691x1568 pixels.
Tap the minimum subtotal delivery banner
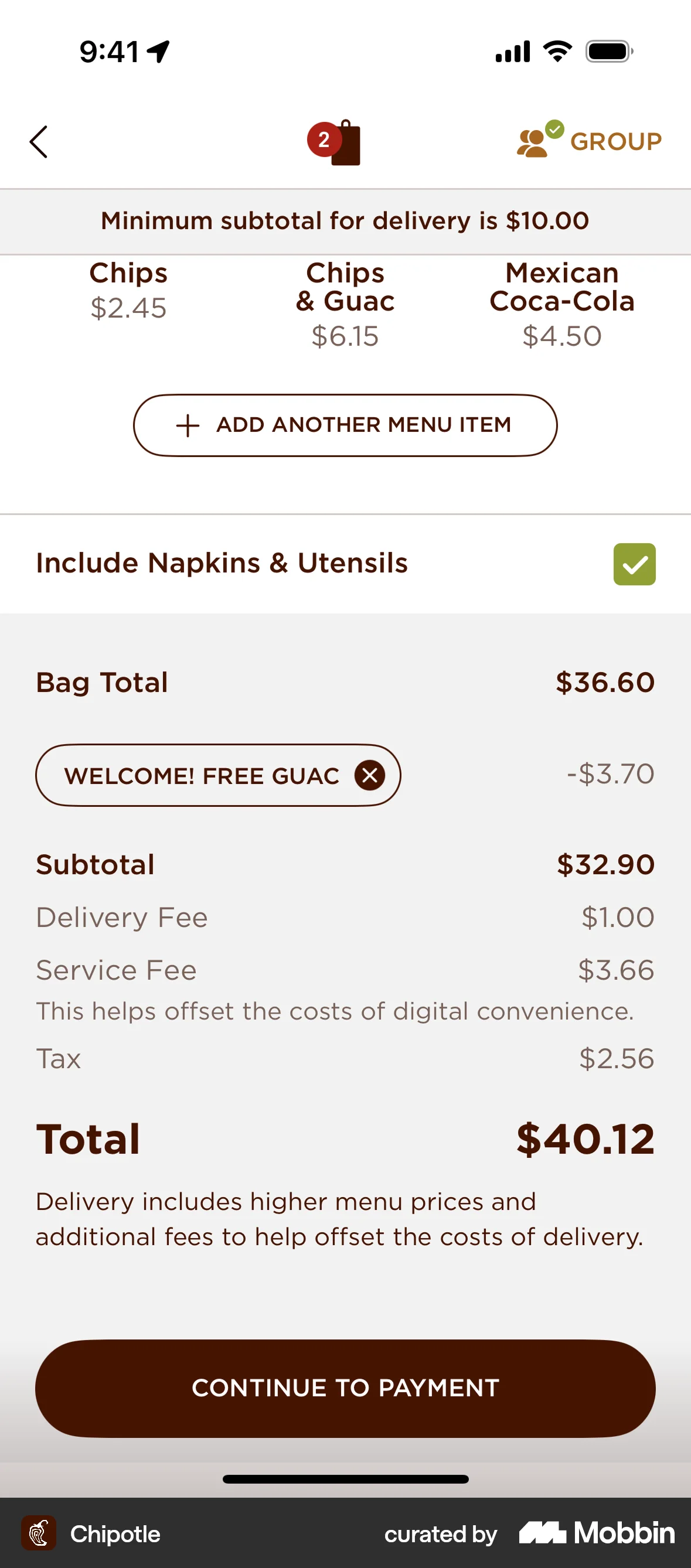tap(345, 220)
